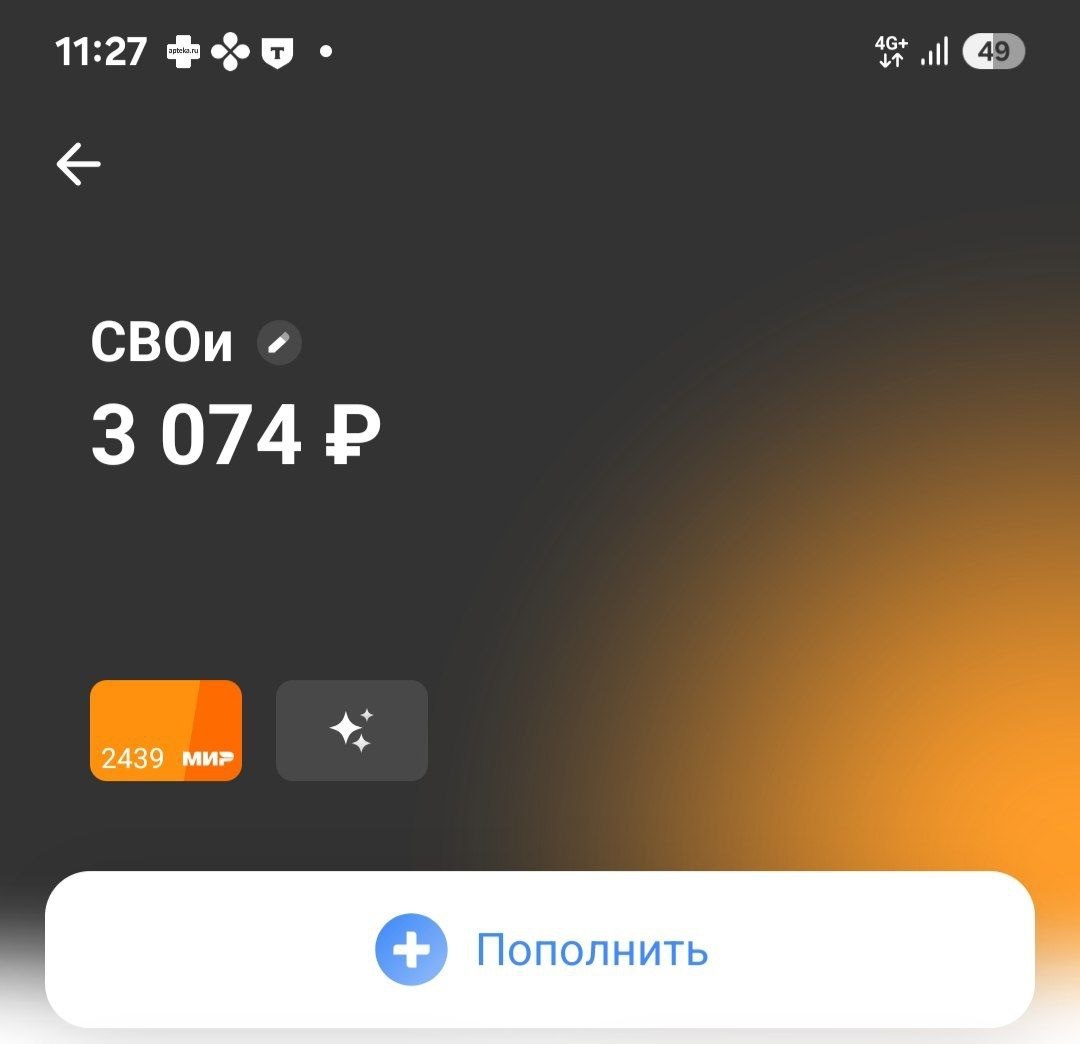The height and width of the screenshot is (1044, 1080).
Task: Open the sparkles card tile
Action: pos(352,731)
